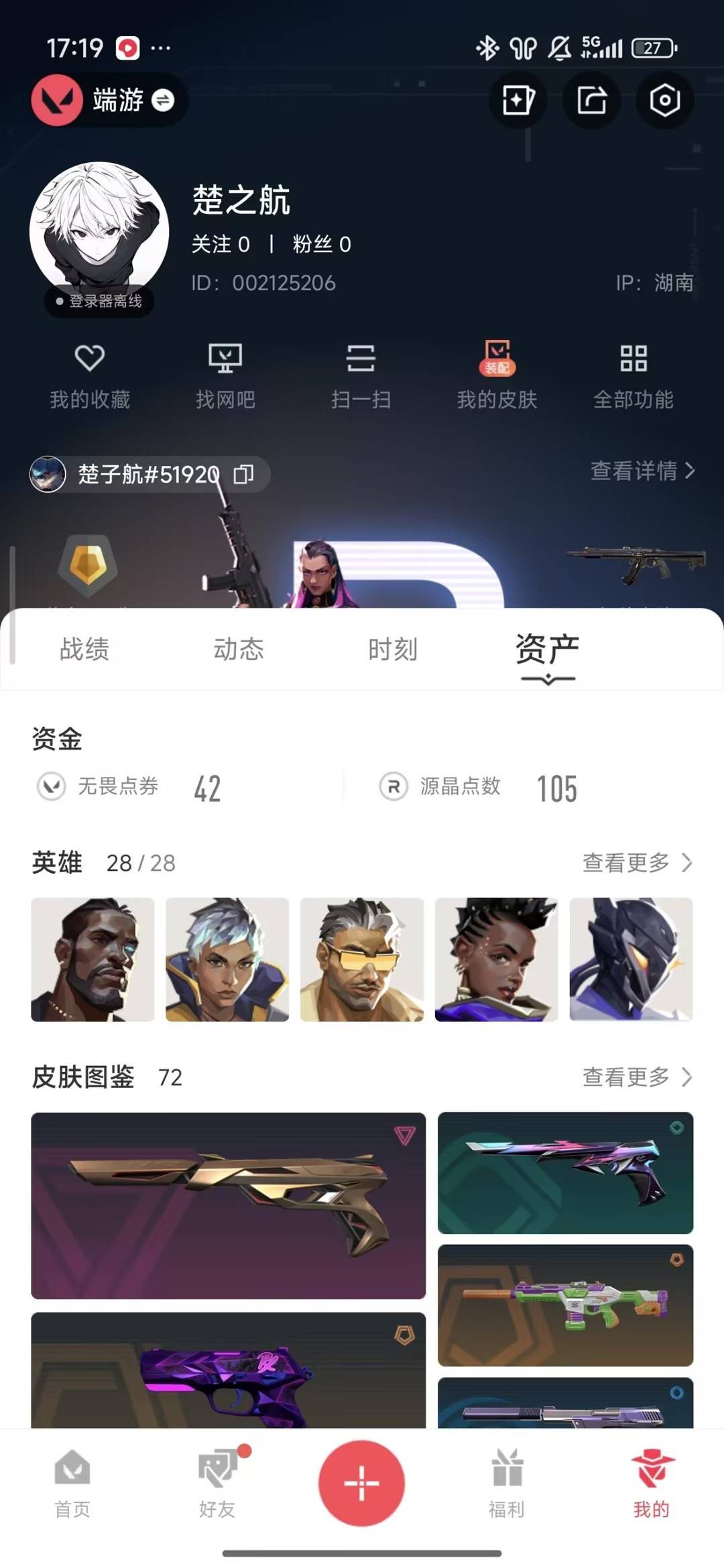Switch to 动态 tab
The width and height of the screenshot is (724, 1568).
[239, 649]
